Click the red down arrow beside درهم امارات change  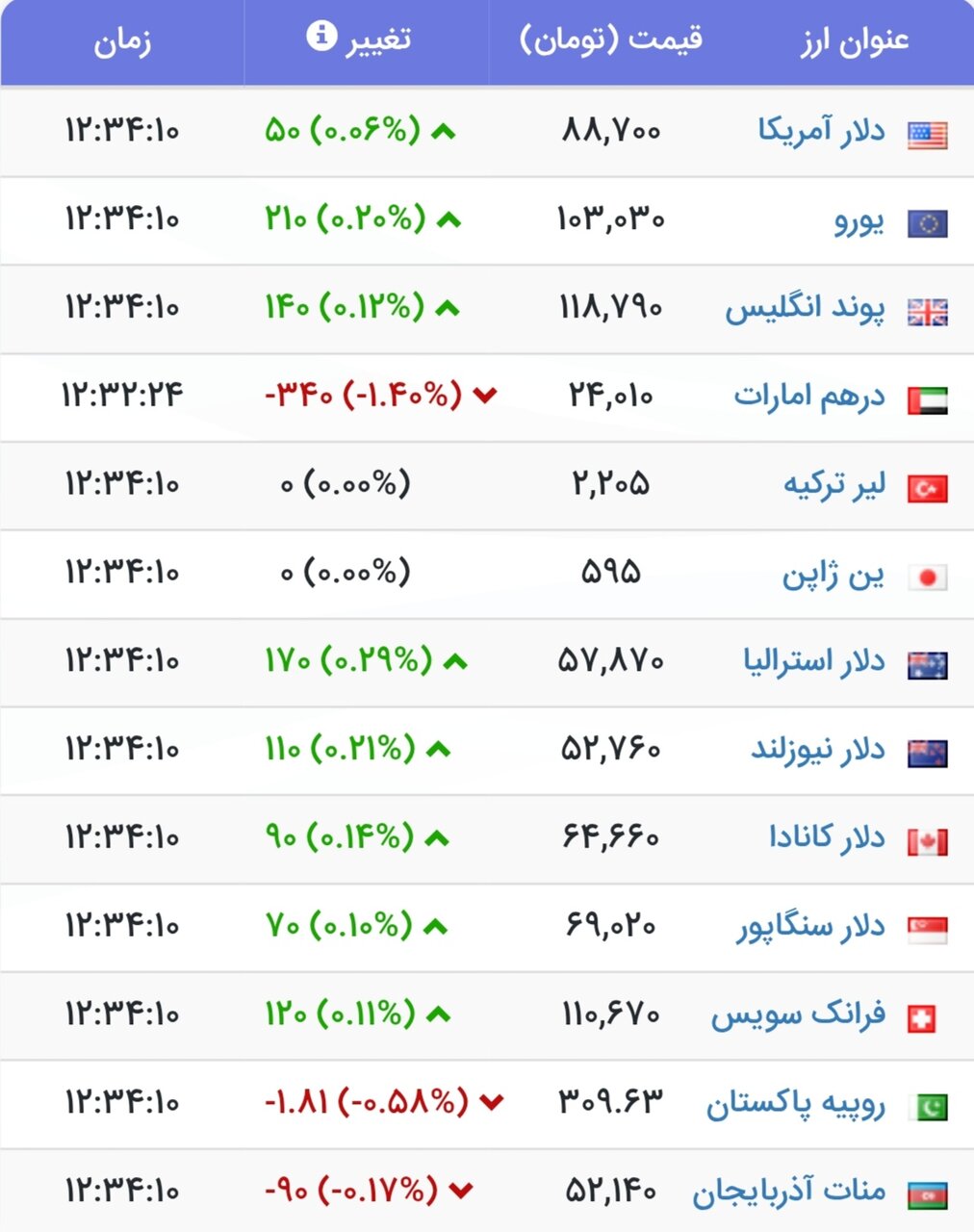point(486,395)
